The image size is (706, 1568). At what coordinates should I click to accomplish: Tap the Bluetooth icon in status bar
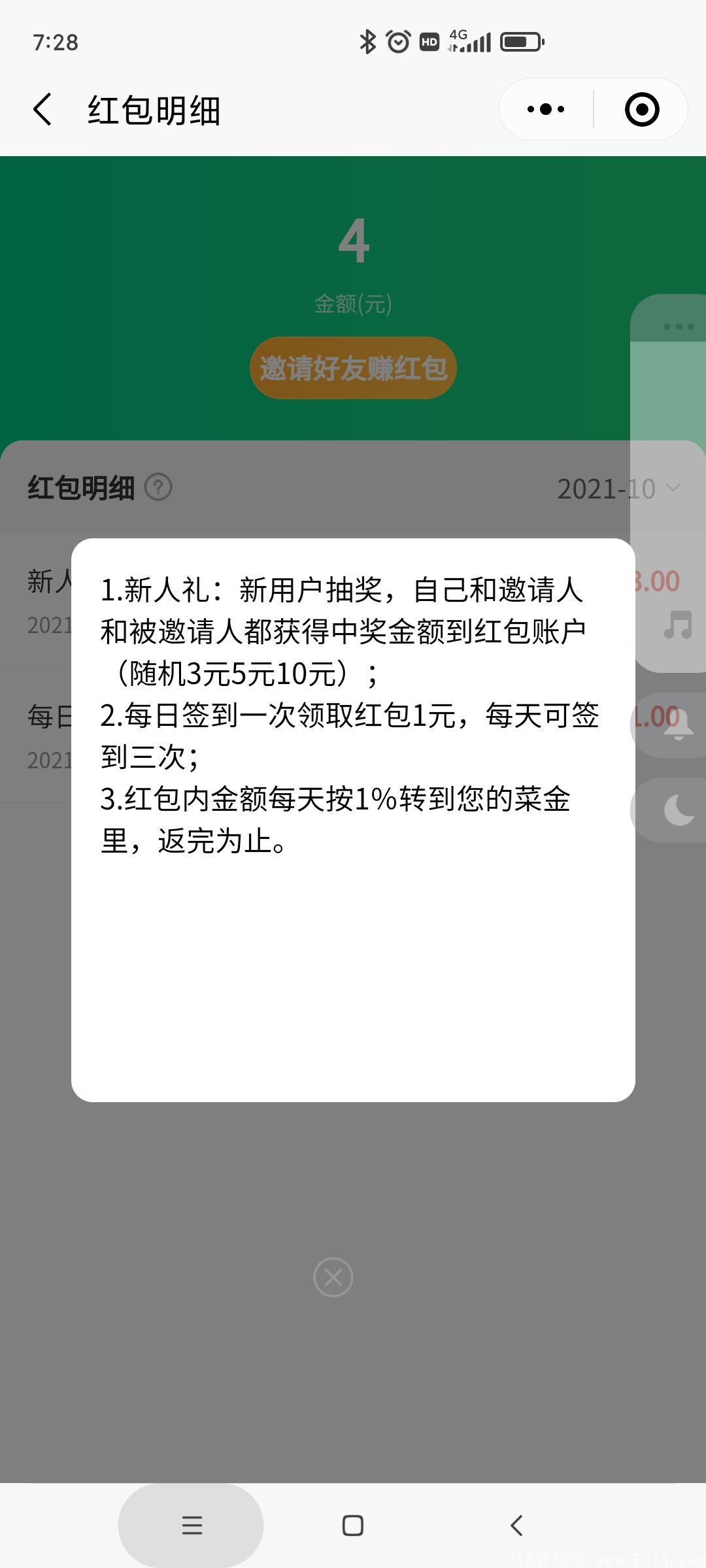[368, 41]
